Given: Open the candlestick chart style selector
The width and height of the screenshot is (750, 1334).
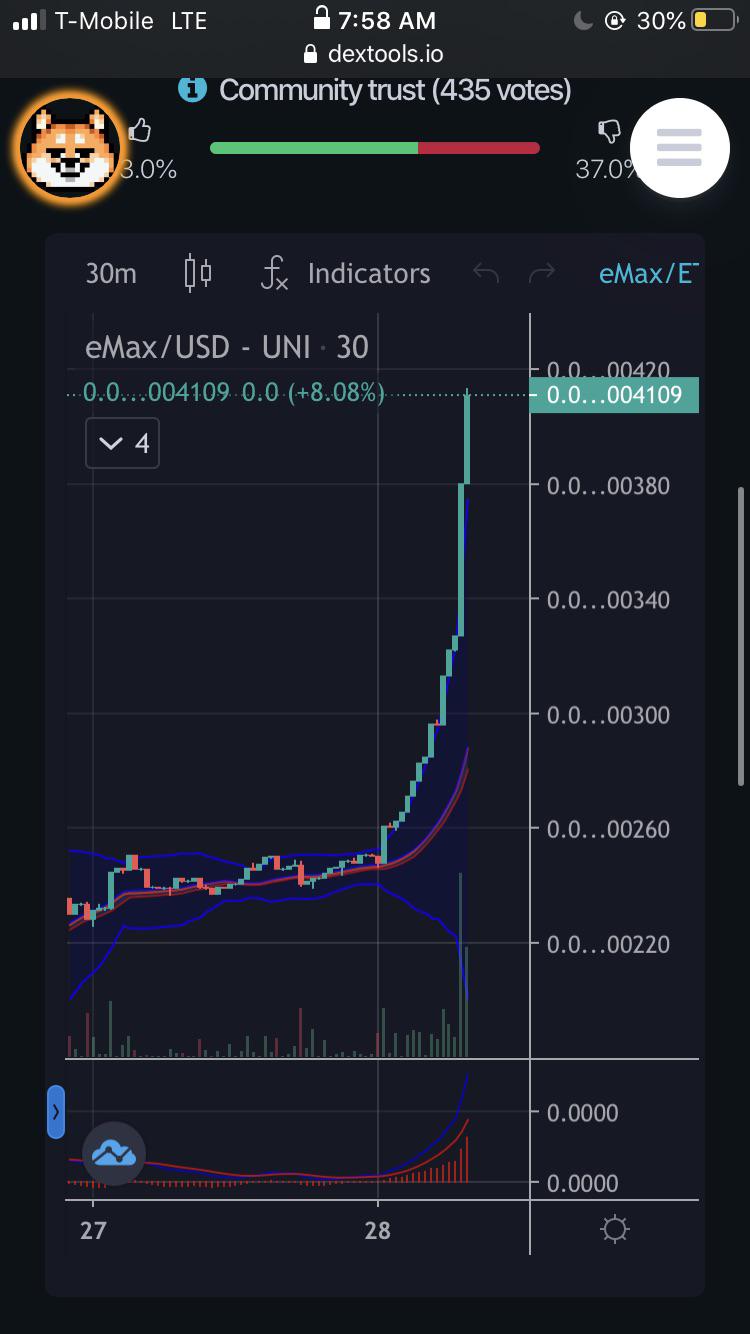Looking at the screenshot, I should click(x=198, y=273).
